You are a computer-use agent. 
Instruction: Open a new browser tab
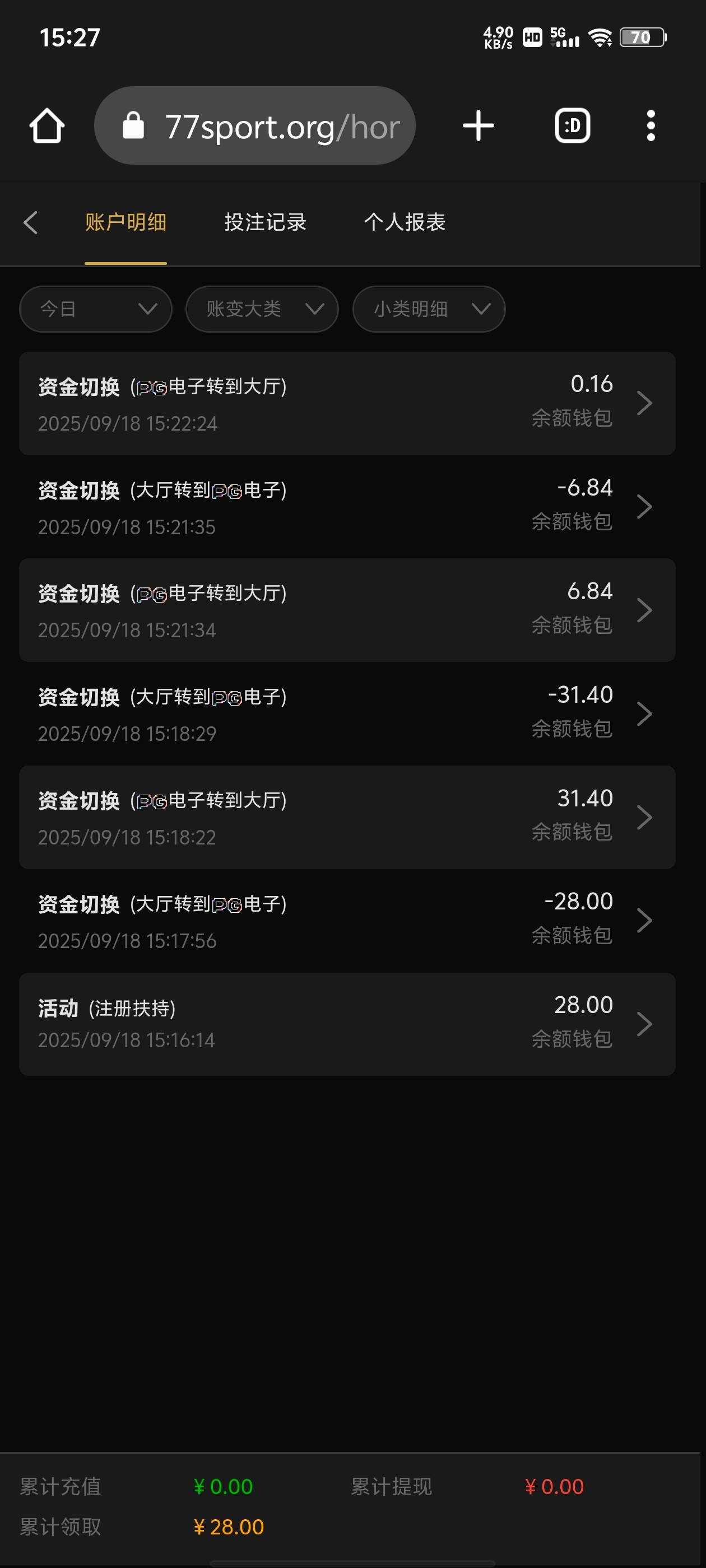[x=478, y=126]
